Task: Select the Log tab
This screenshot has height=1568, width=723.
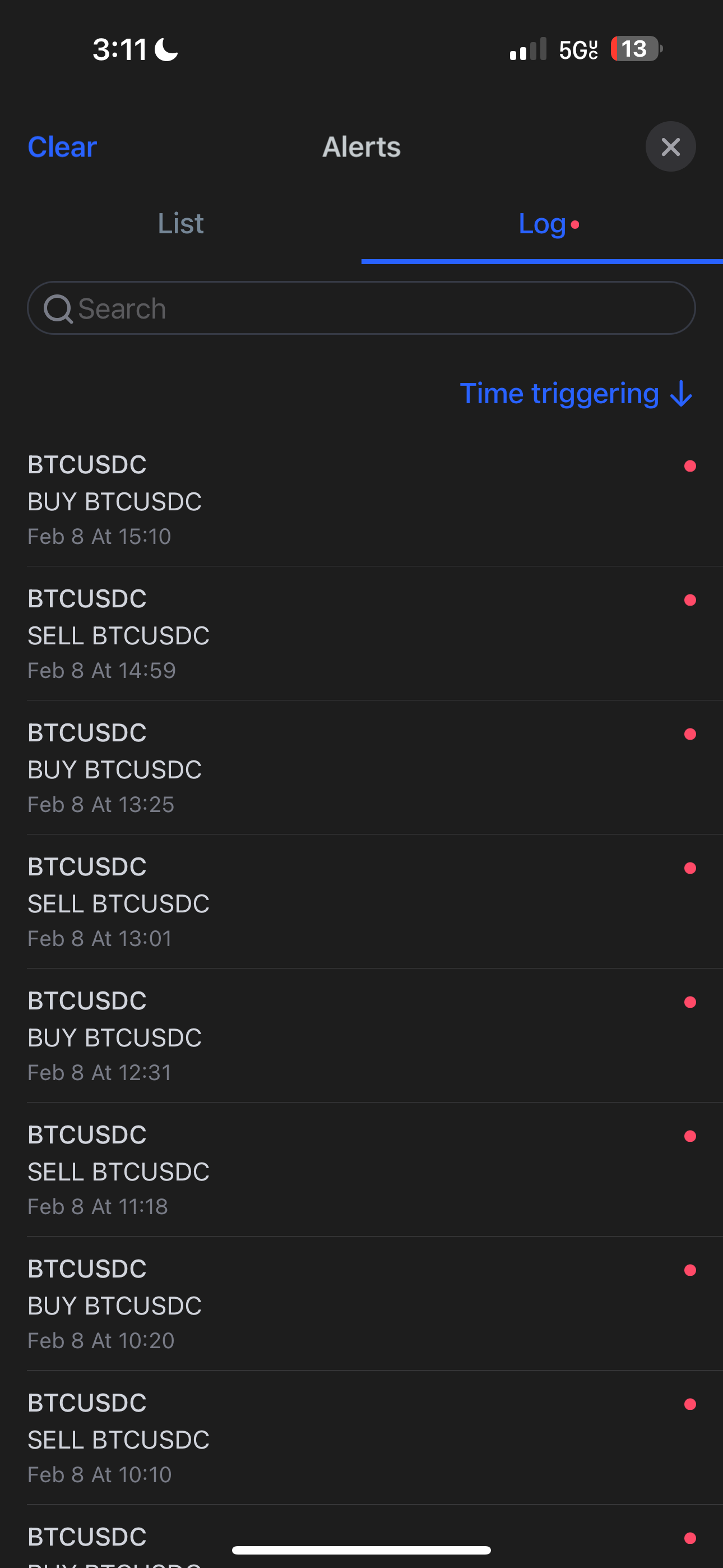Action: [540, 223]
